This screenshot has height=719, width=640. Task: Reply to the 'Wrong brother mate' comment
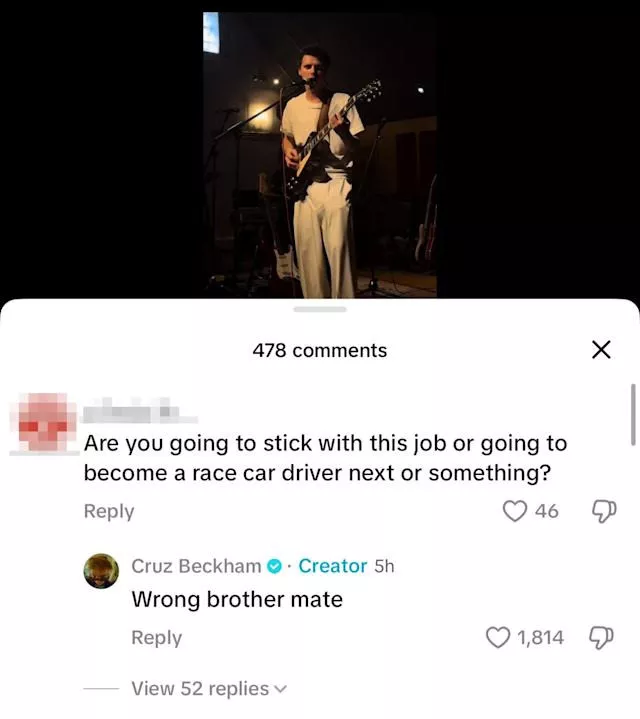[x=156, y=638]
